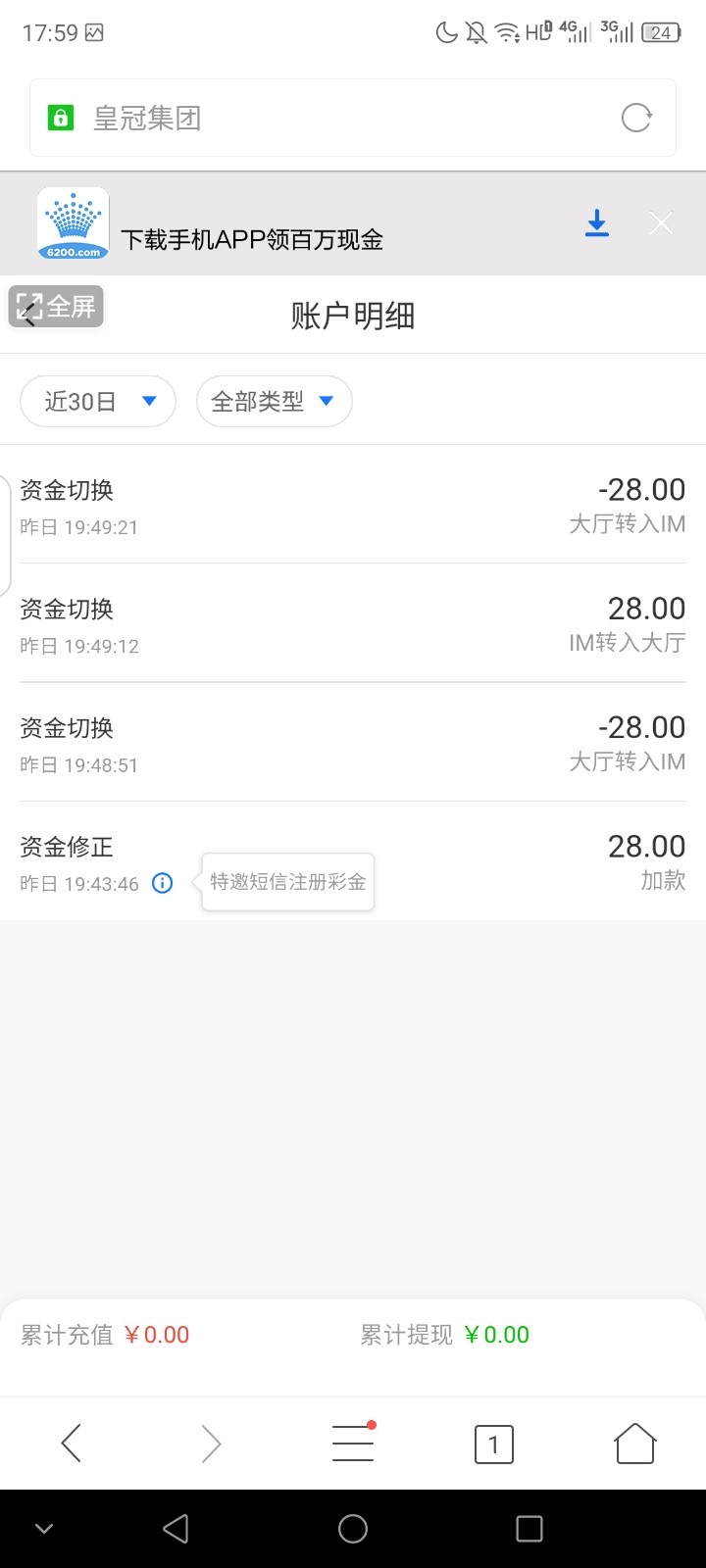Image resolution: width=706 pixels, height=1568 pixels.
Task: Go forward with the browser's forward arrow
Action: (211, 1444)
